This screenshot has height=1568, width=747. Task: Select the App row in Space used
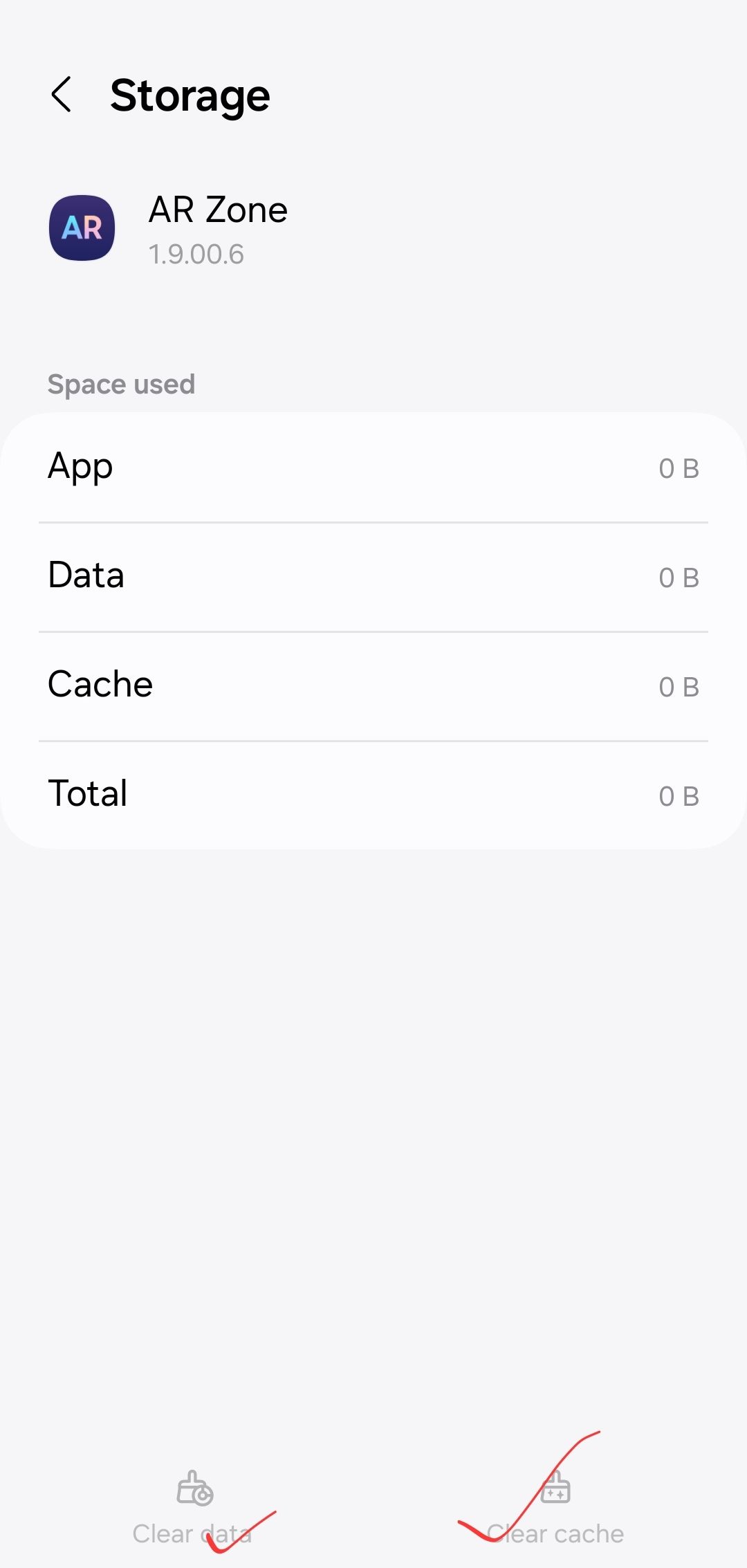click(x=373, y=467)
